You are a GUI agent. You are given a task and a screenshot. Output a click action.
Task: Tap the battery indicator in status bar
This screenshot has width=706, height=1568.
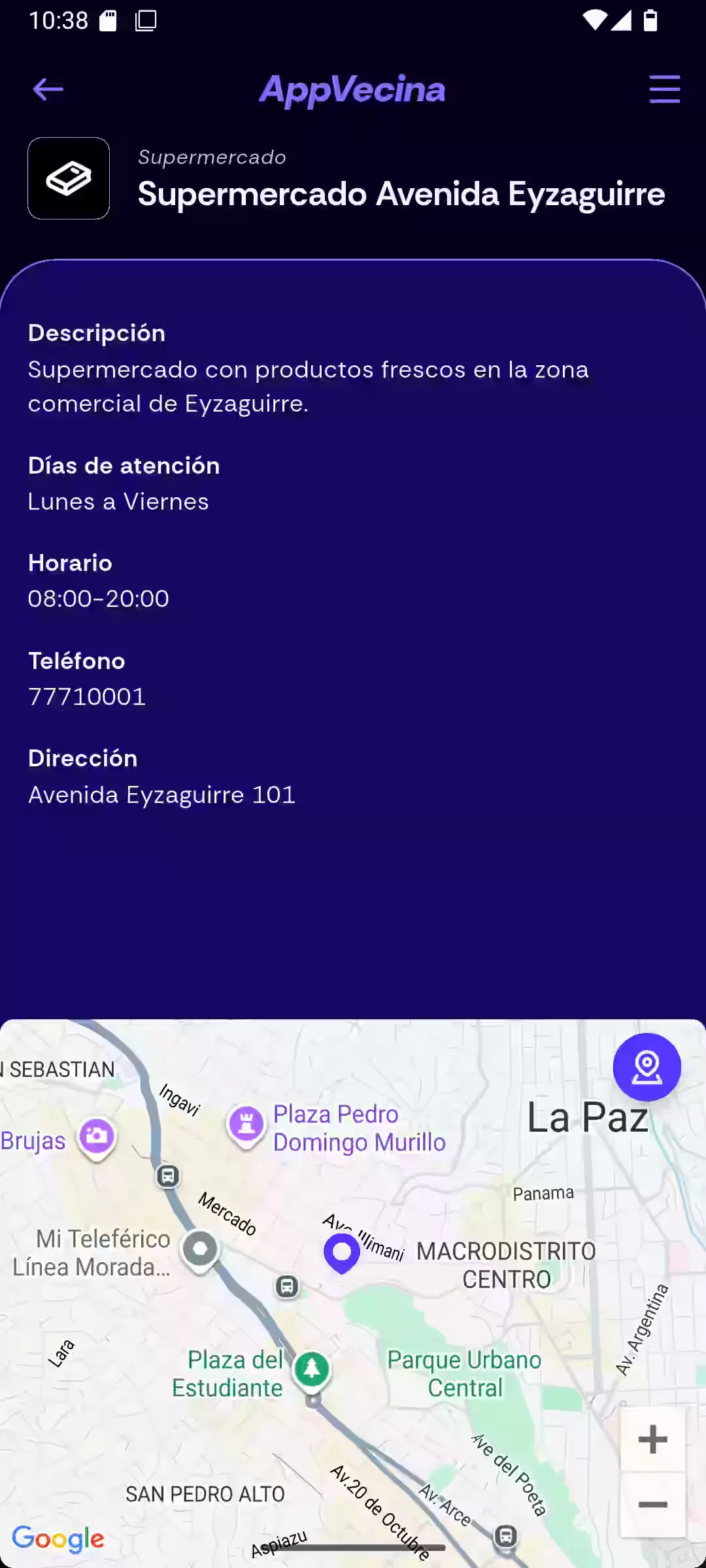[651, 21]
